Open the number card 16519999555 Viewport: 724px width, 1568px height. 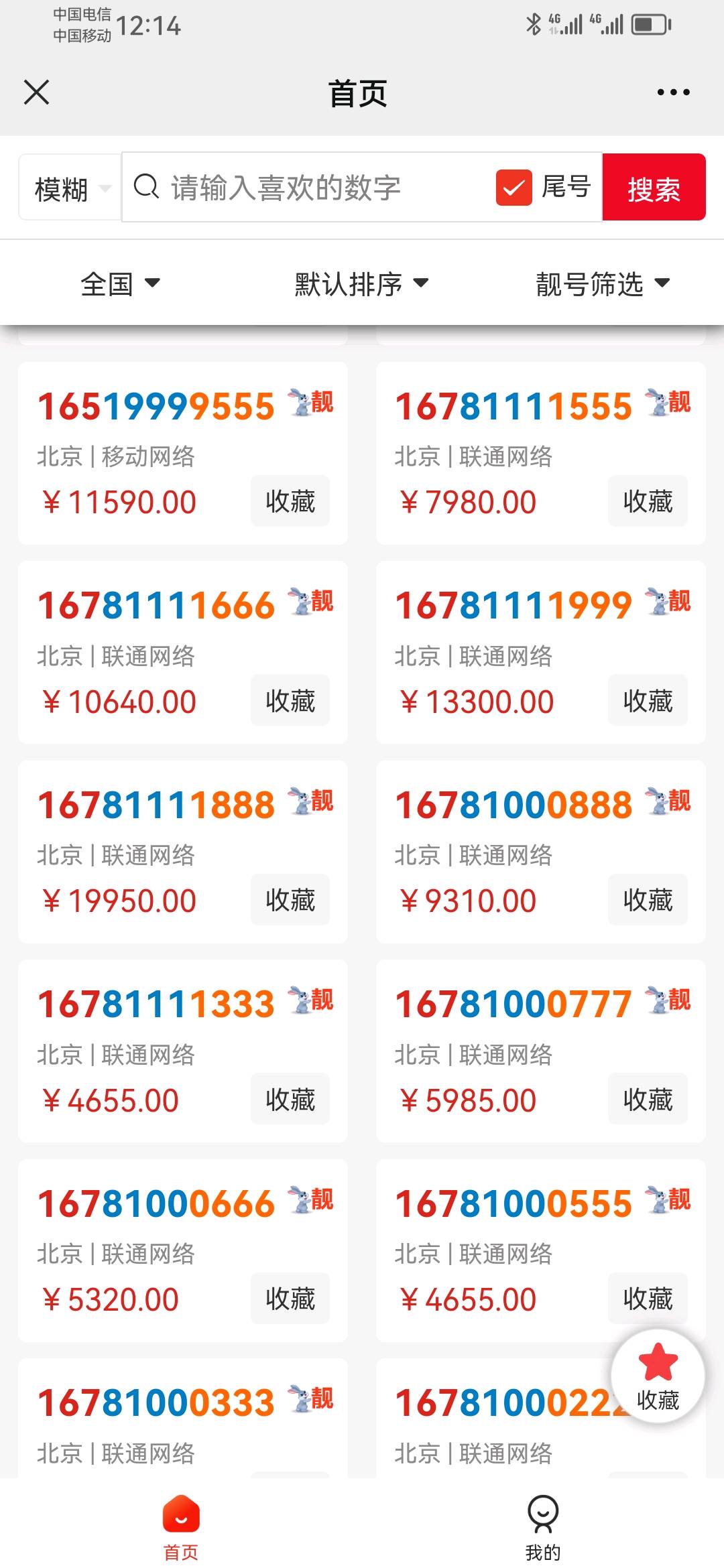point(183,453)
